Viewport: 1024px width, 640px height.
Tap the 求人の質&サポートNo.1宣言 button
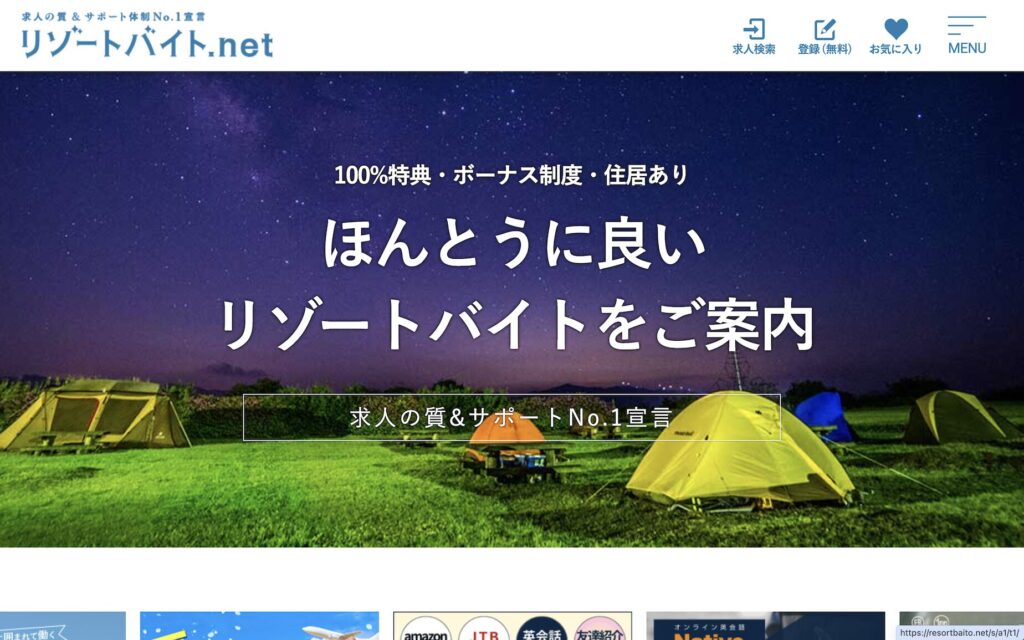511,417
